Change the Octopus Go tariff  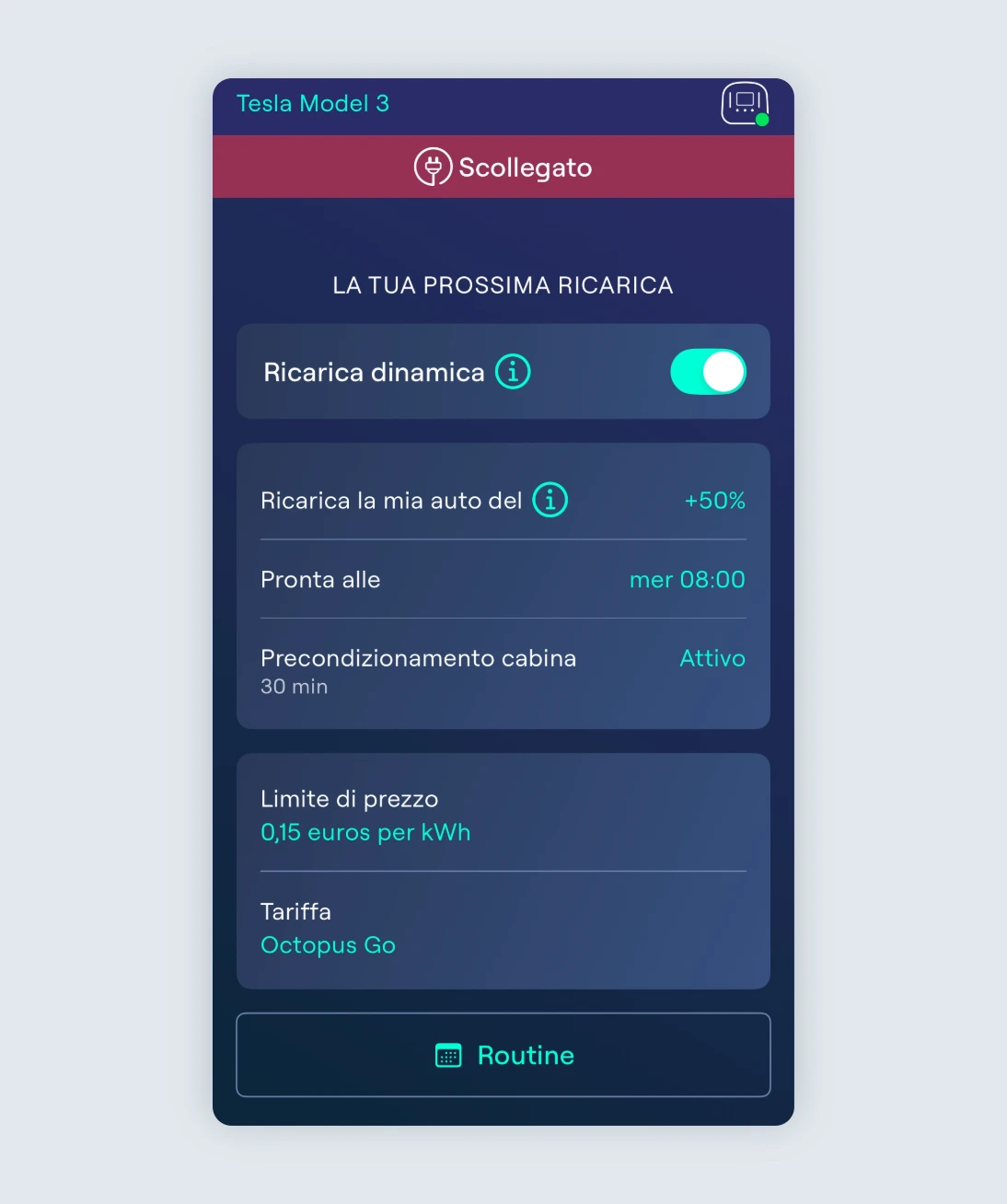[x=329, y=945]
